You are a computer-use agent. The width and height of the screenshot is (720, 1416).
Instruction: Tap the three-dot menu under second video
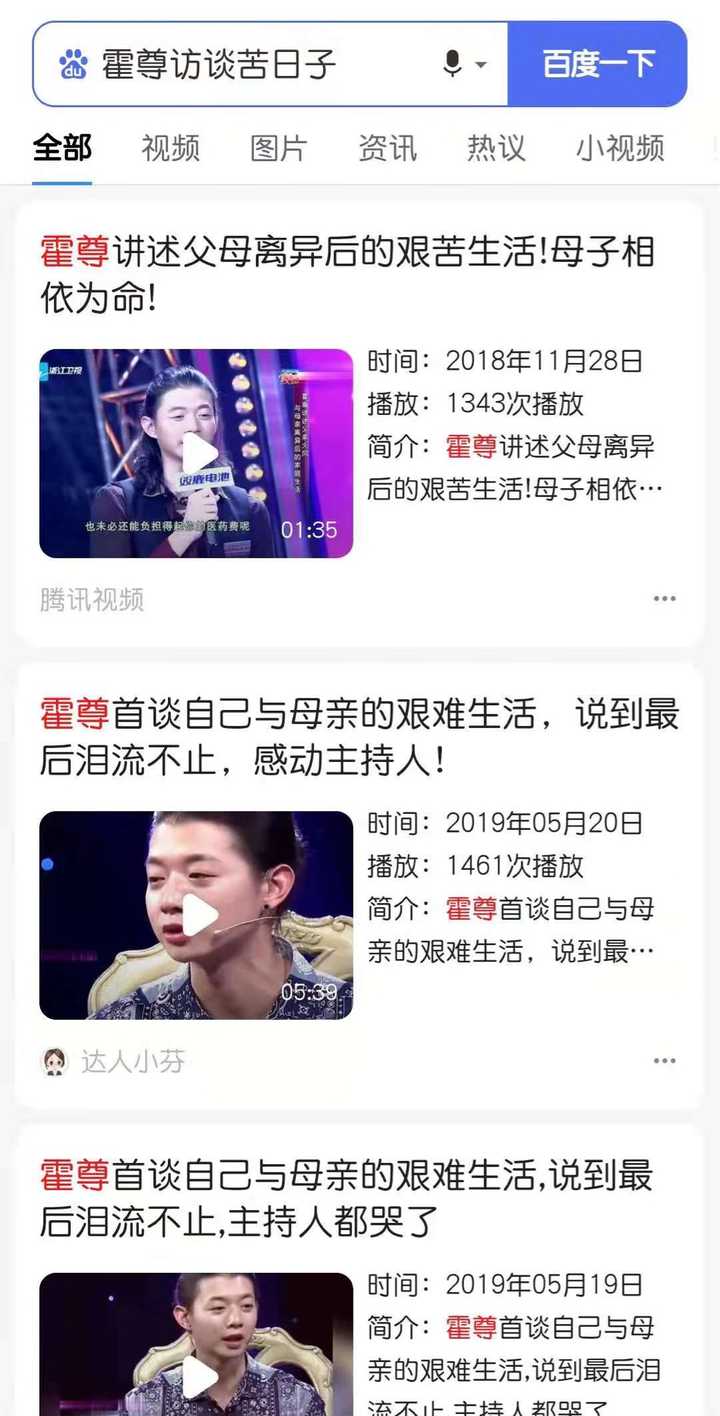[x=665, y=1059]
